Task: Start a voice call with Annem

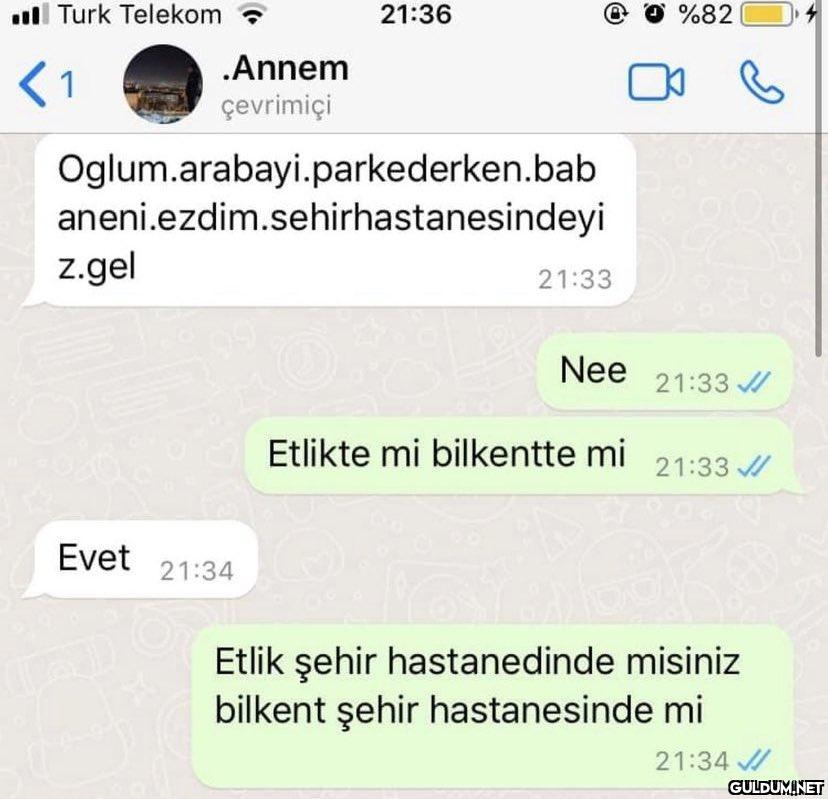Action: click(762, 84)
